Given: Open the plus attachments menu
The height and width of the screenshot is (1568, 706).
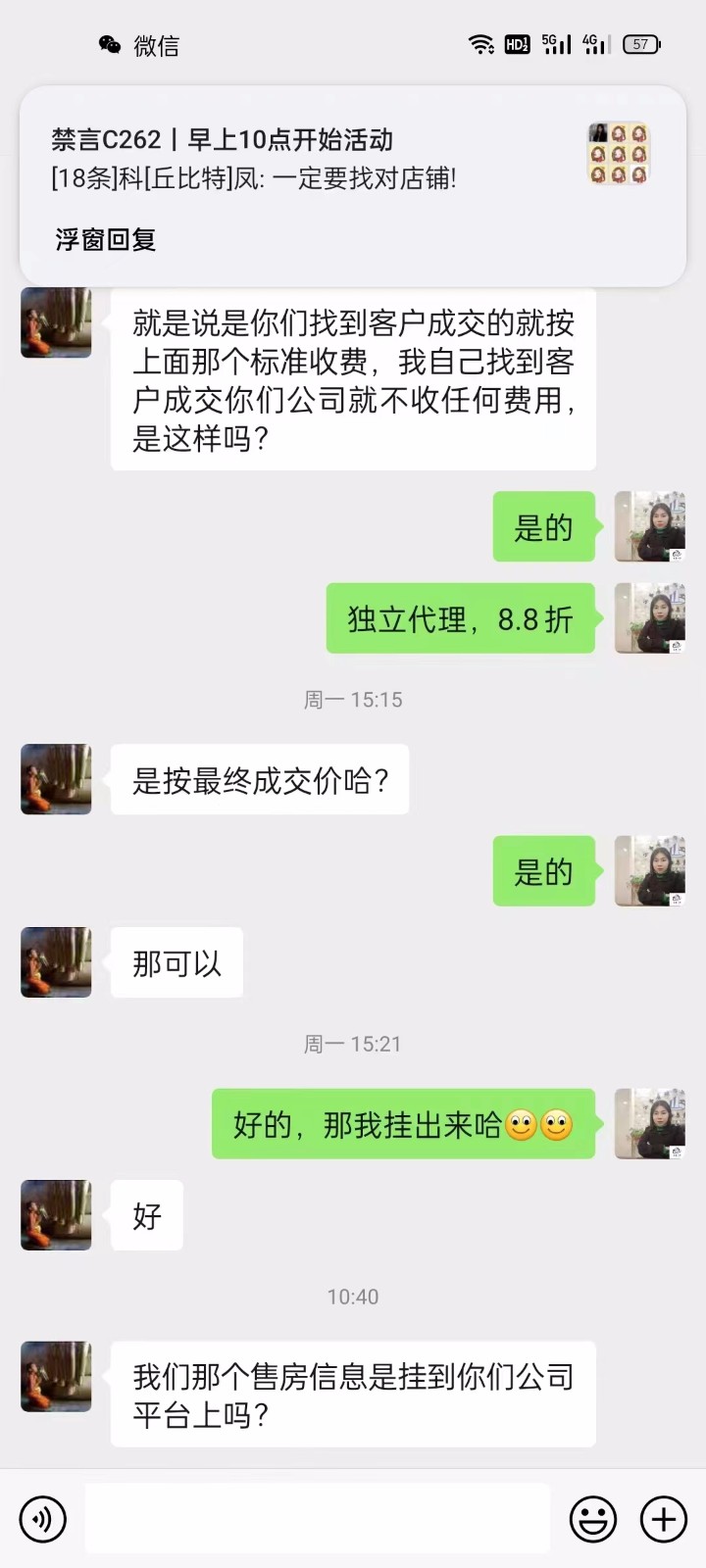Looking at the screenshot, I should pos(664,1519).
